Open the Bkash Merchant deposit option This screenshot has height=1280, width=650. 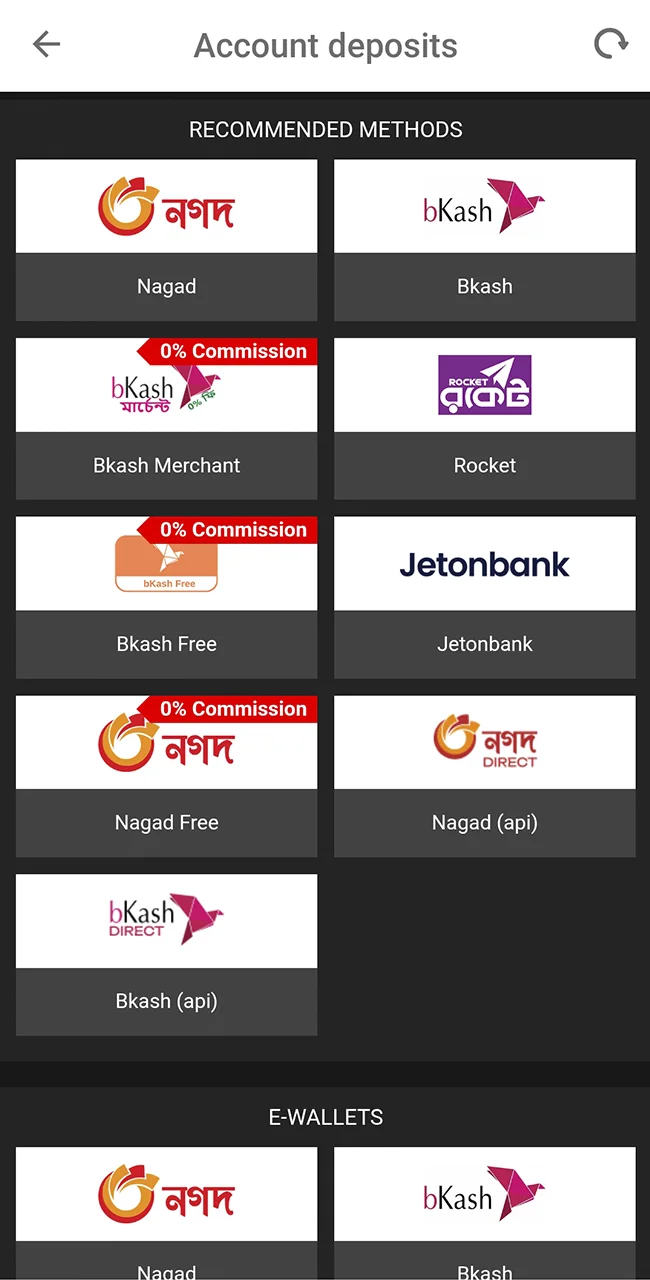166,418
